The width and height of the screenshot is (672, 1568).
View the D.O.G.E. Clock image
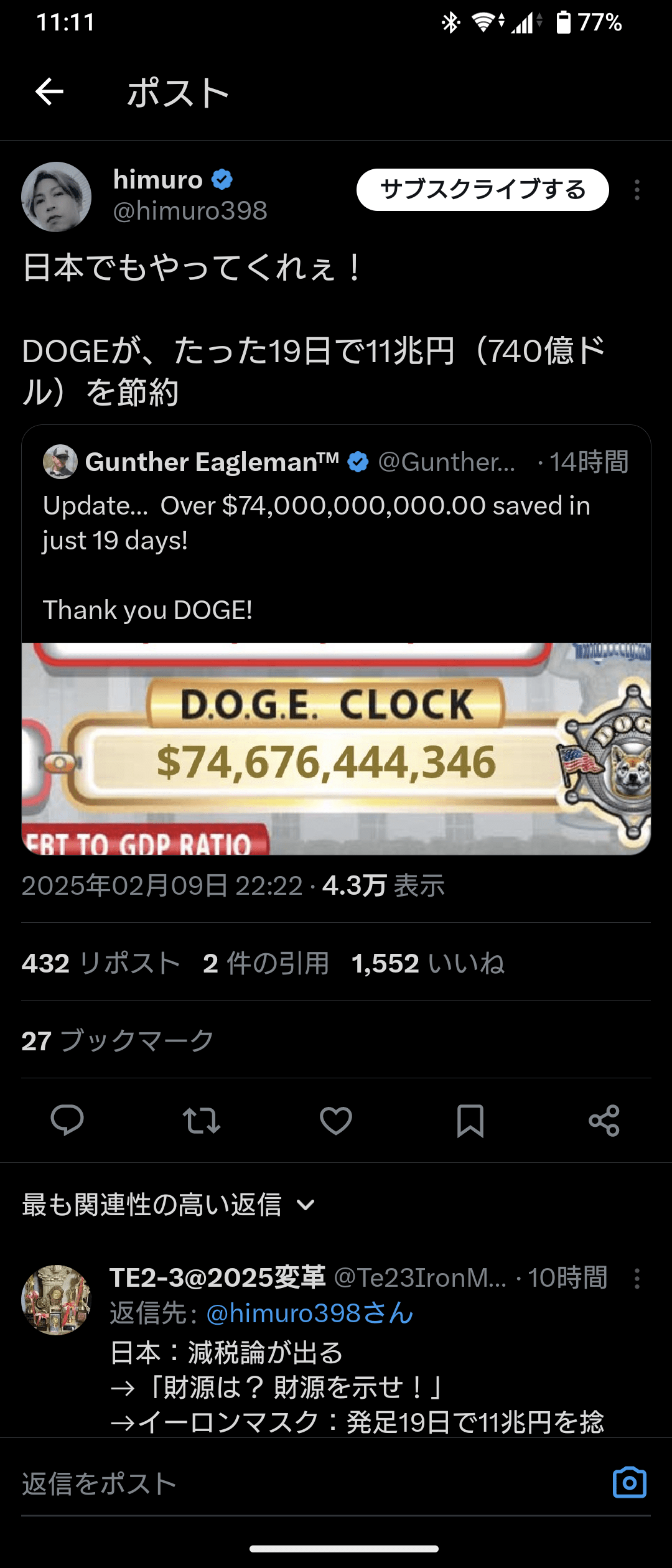[x=336, y=749]
